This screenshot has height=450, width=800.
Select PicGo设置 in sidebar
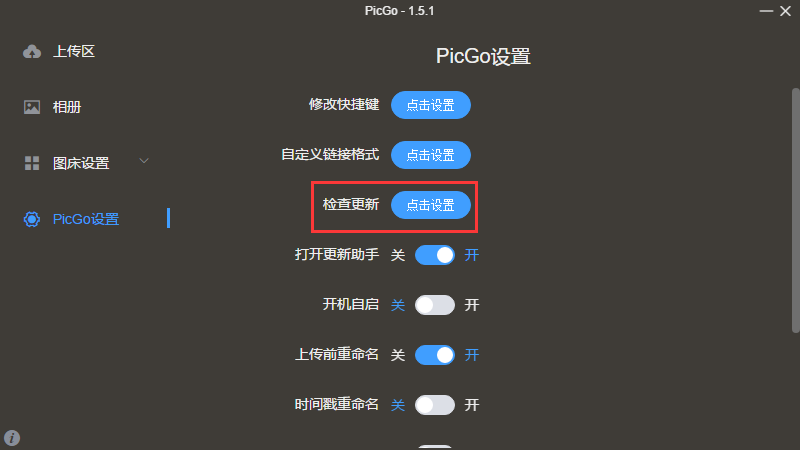pos(85,219)
